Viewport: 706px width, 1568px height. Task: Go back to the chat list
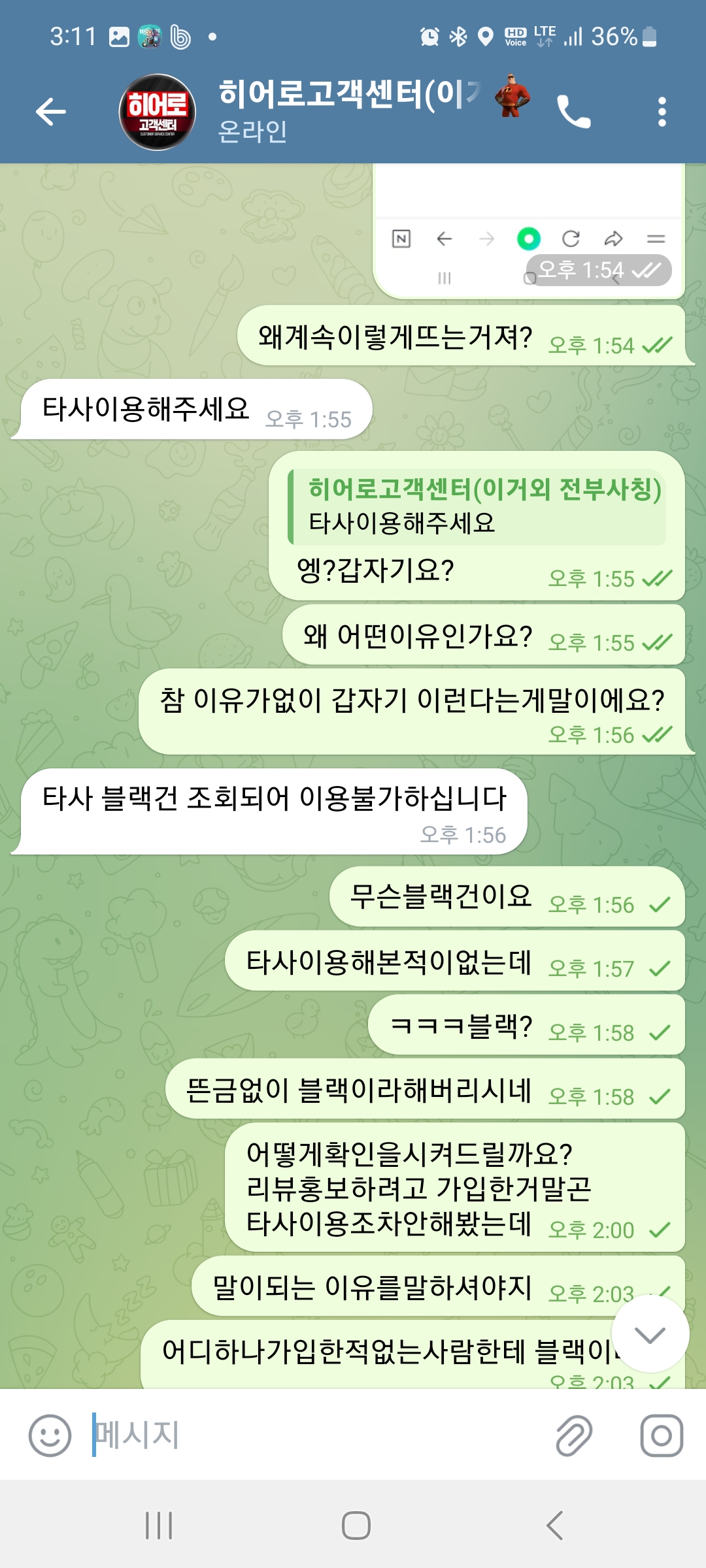(51, 112)
